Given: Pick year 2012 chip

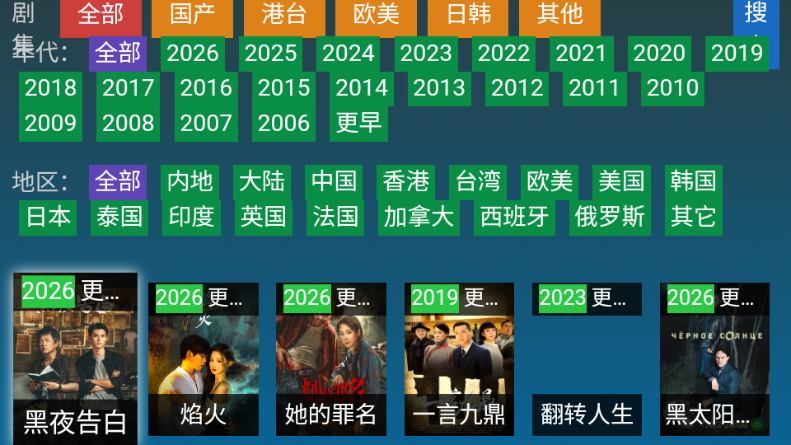Looking at the screenshot, I should [x=517, y=88].
